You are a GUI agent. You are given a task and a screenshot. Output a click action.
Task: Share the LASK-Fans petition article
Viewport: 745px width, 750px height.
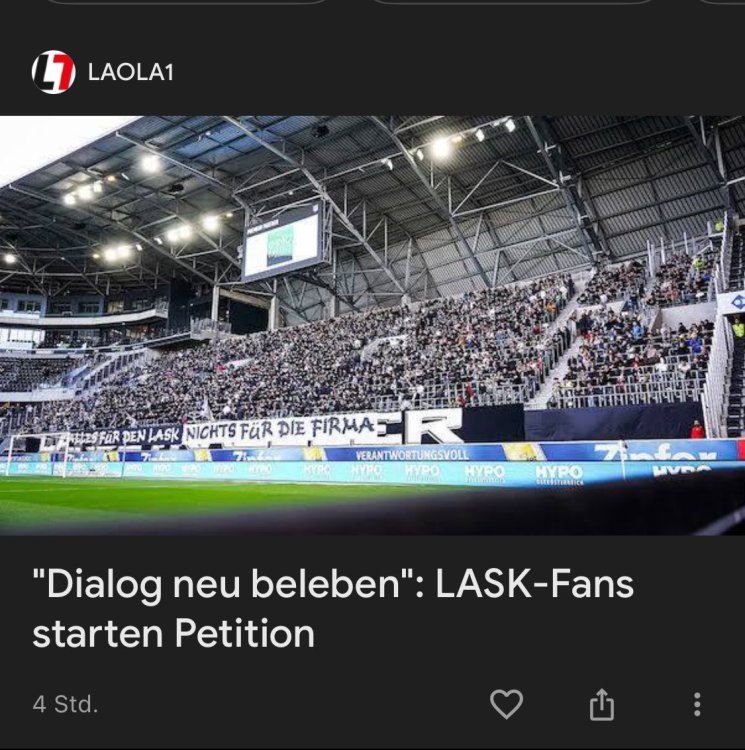pos(601,705)
